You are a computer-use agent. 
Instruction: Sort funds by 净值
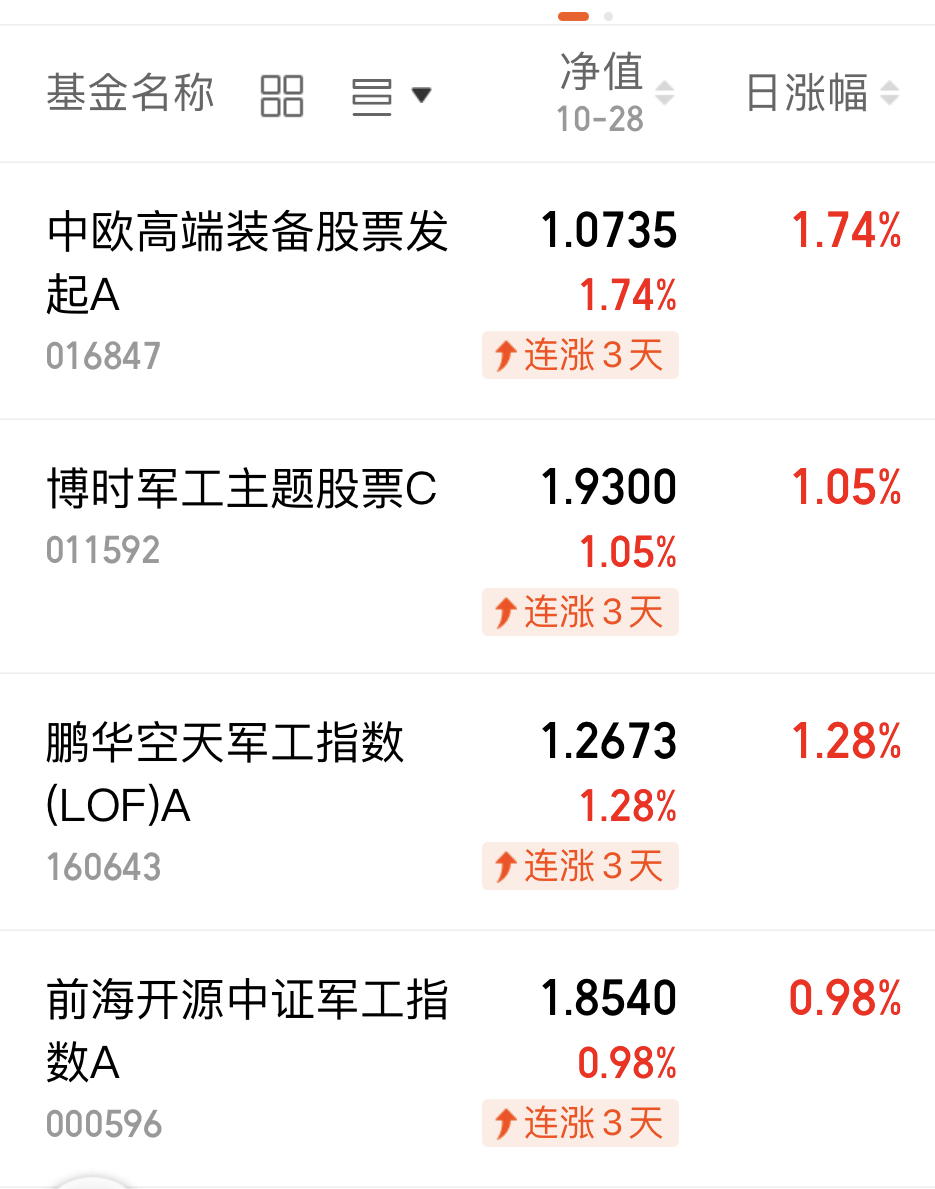pos(614,93)
